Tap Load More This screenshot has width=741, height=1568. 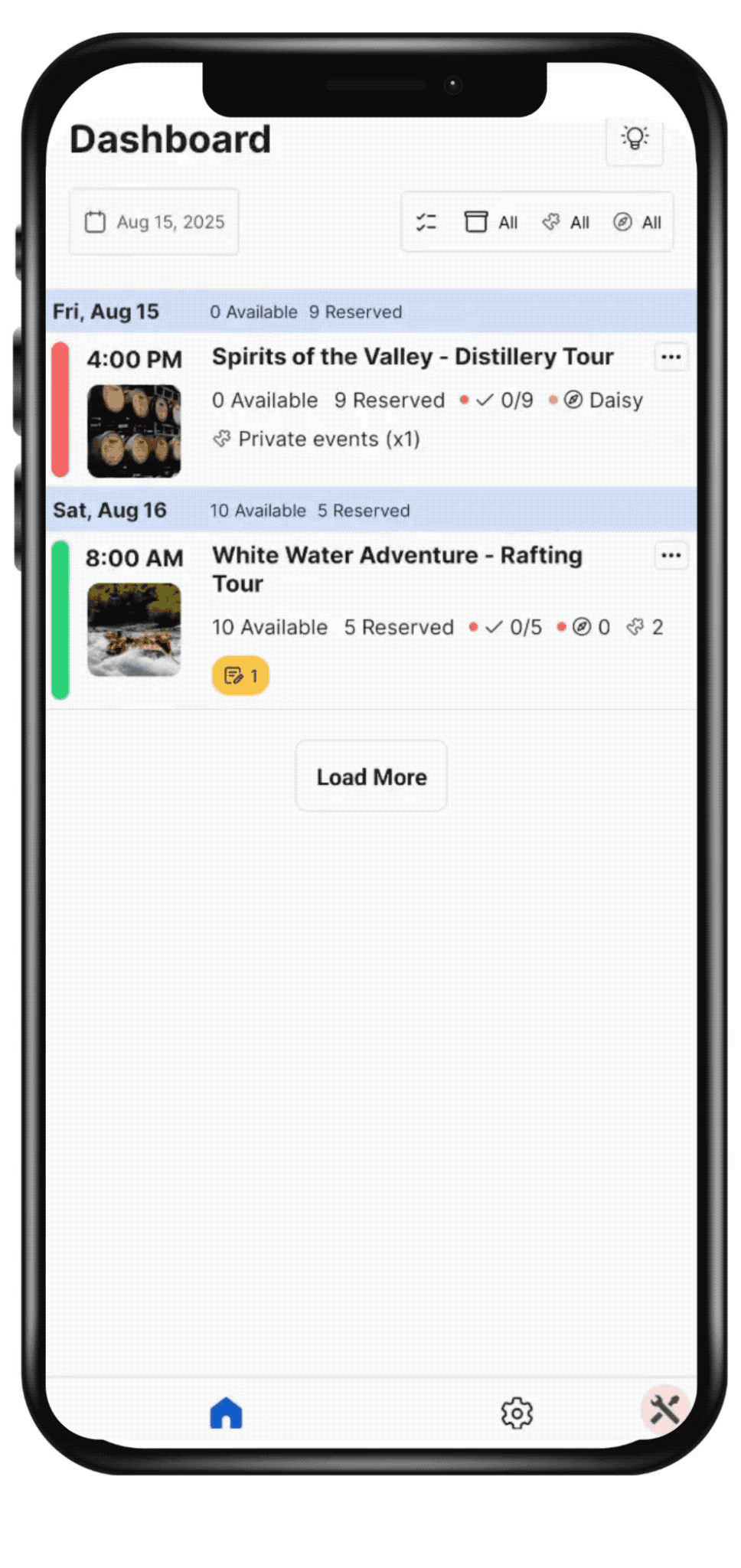(371, 776)
